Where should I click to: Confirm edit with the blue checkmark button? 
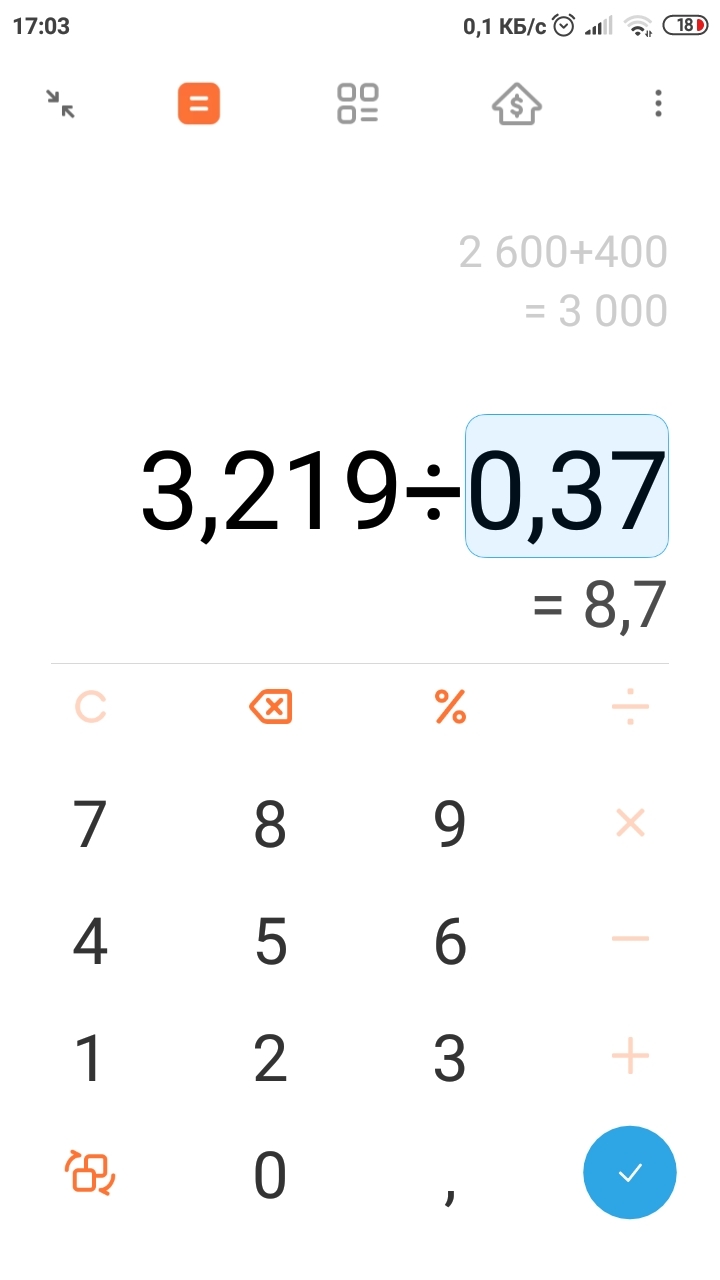(x=630, y=1173)
